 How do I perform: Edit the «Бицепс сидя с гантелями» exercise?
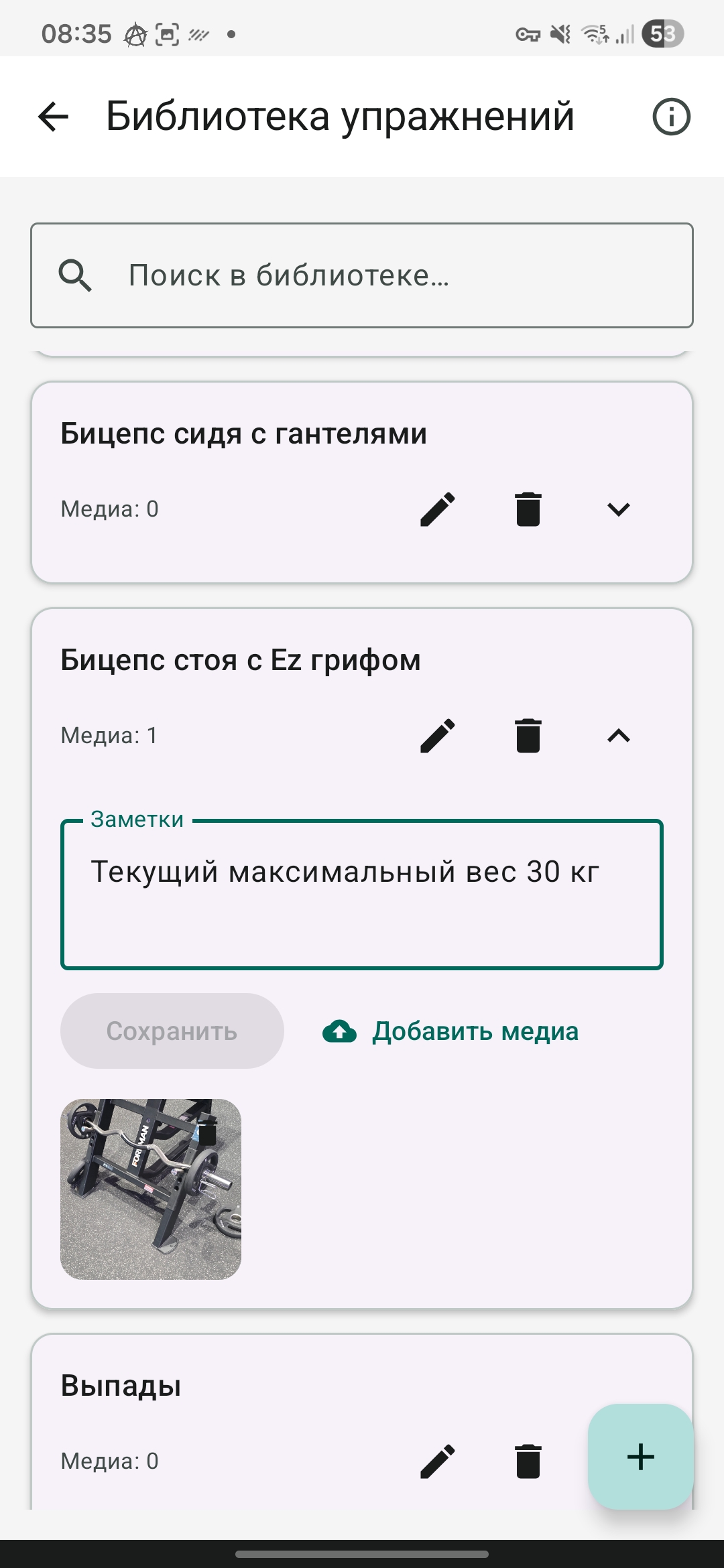pyautogui.click(x=438, y=509)
